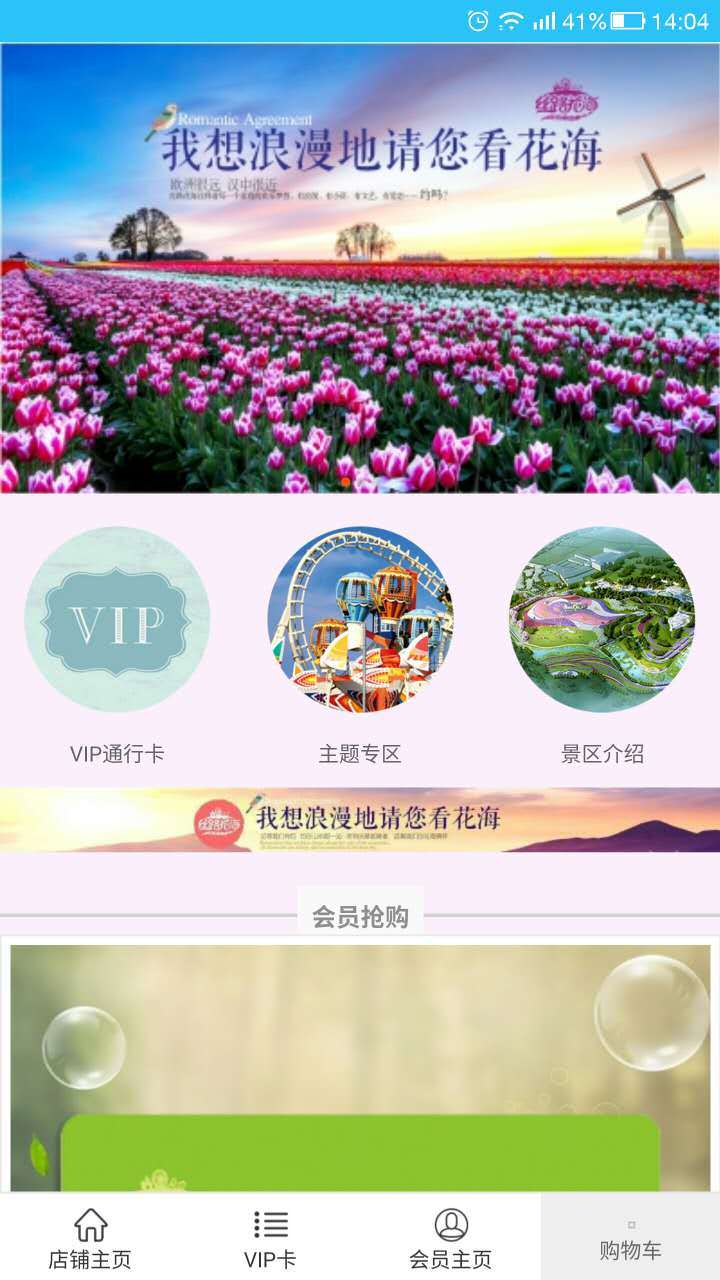Screen dimensions: 720x1280
Task: Go to the 店铺主页 tab
Action: [90, 1238]
